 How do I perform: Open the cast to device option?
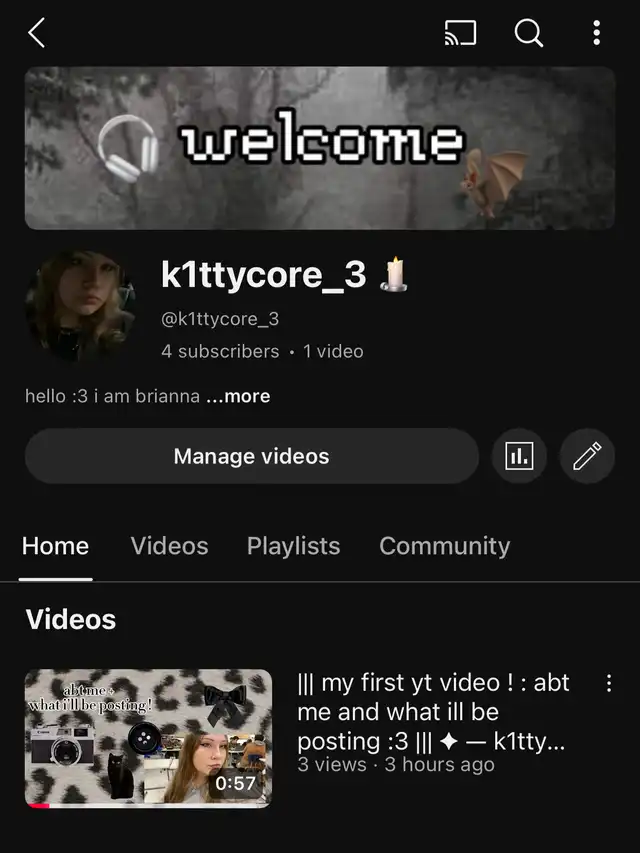point(460,34)
